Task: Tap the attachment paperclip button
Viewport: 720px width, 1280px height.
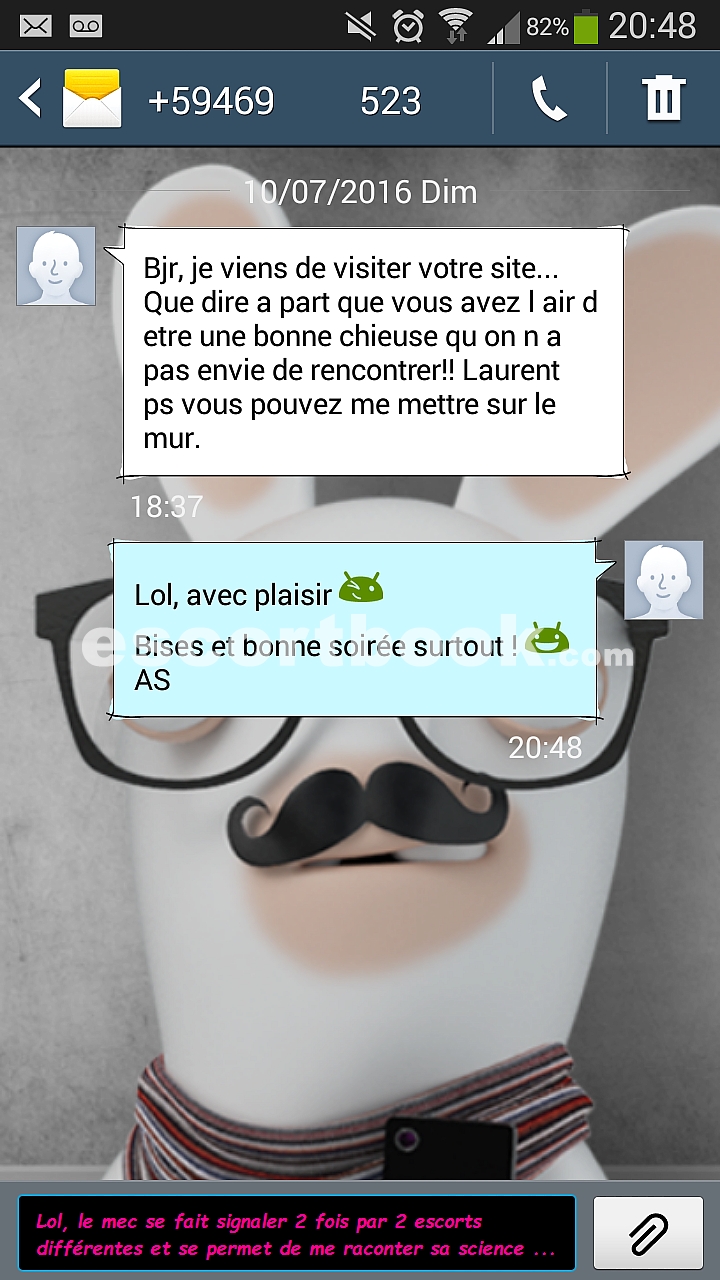Action: pyautogui.click(x=649, y=1232)
